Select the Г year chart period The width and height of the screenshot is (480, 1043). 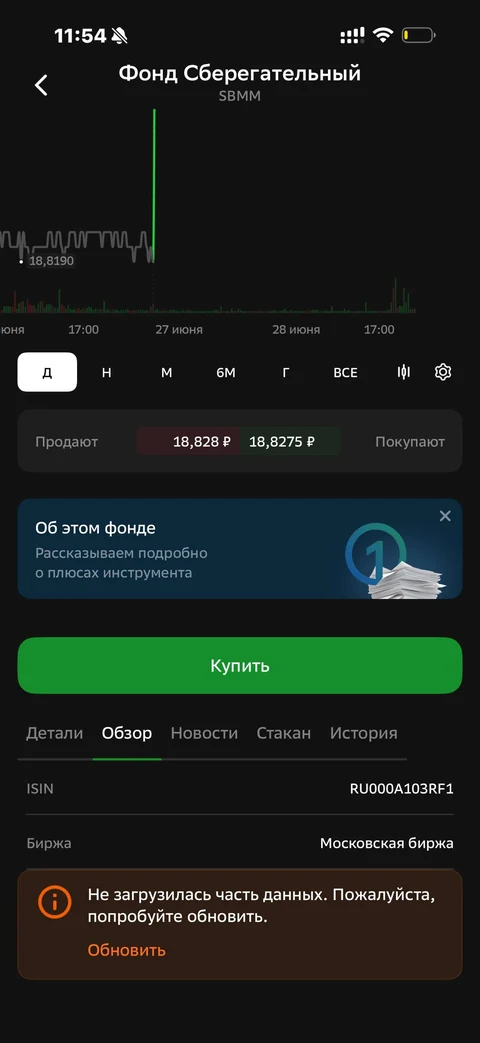point(285,372)
